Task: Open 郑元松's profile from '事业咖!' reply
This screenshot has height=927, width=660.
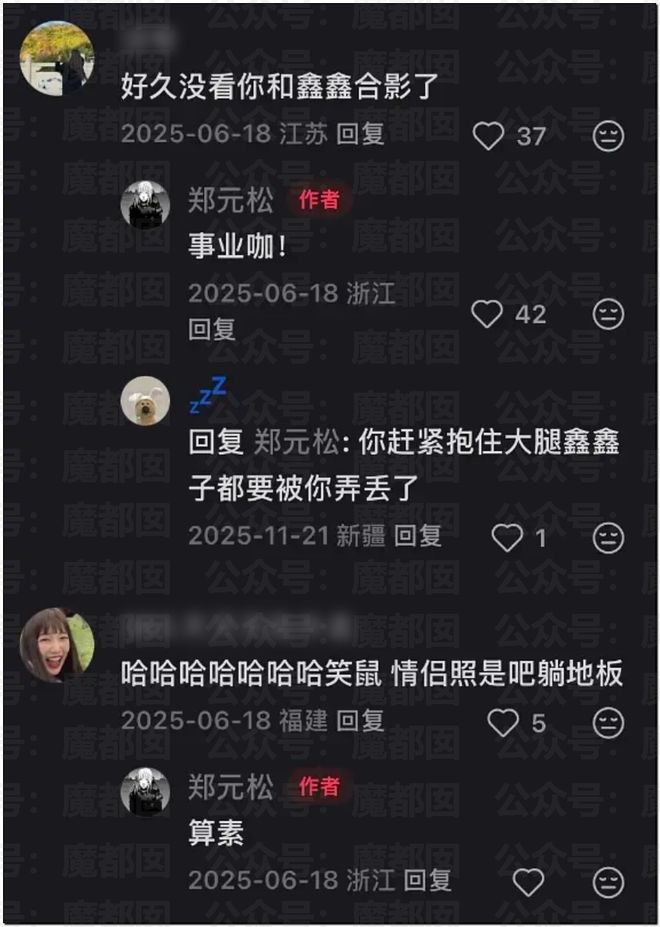Action: [x=145, y=205]
